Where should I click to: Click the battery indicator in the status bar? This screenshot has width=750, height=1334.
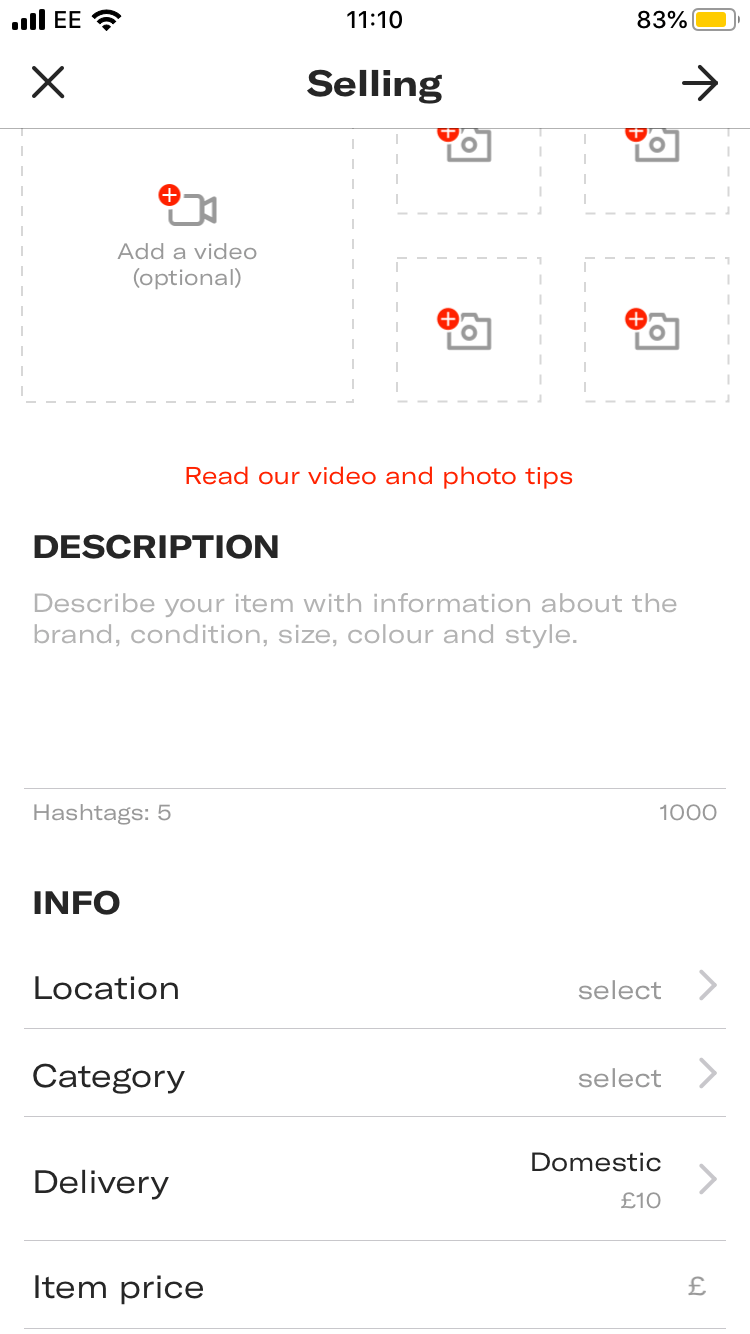point(712,18)
